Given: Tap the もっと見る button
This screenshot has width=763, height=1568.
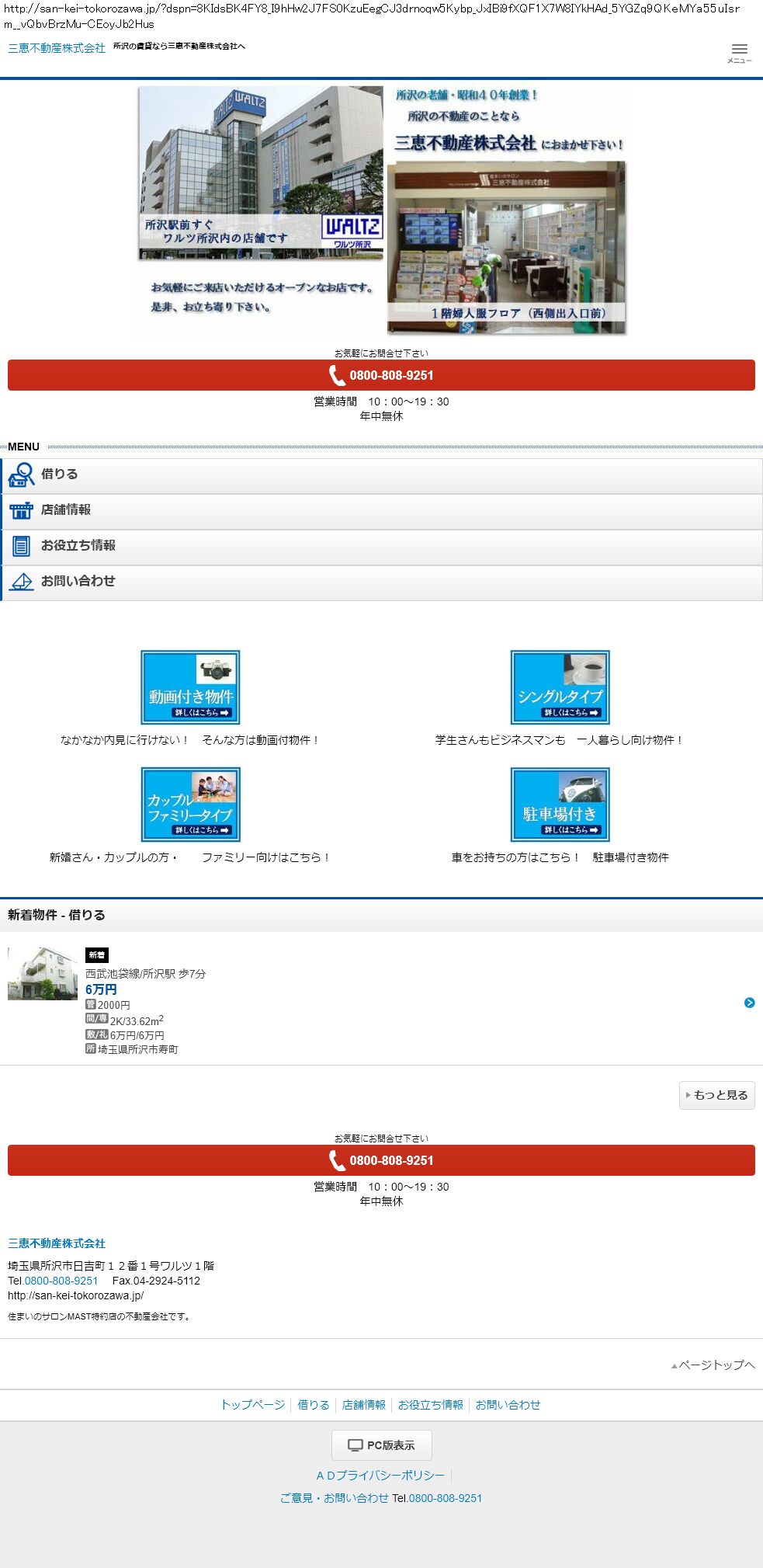Looking at the screenshot, I should tap(716, 1095).
